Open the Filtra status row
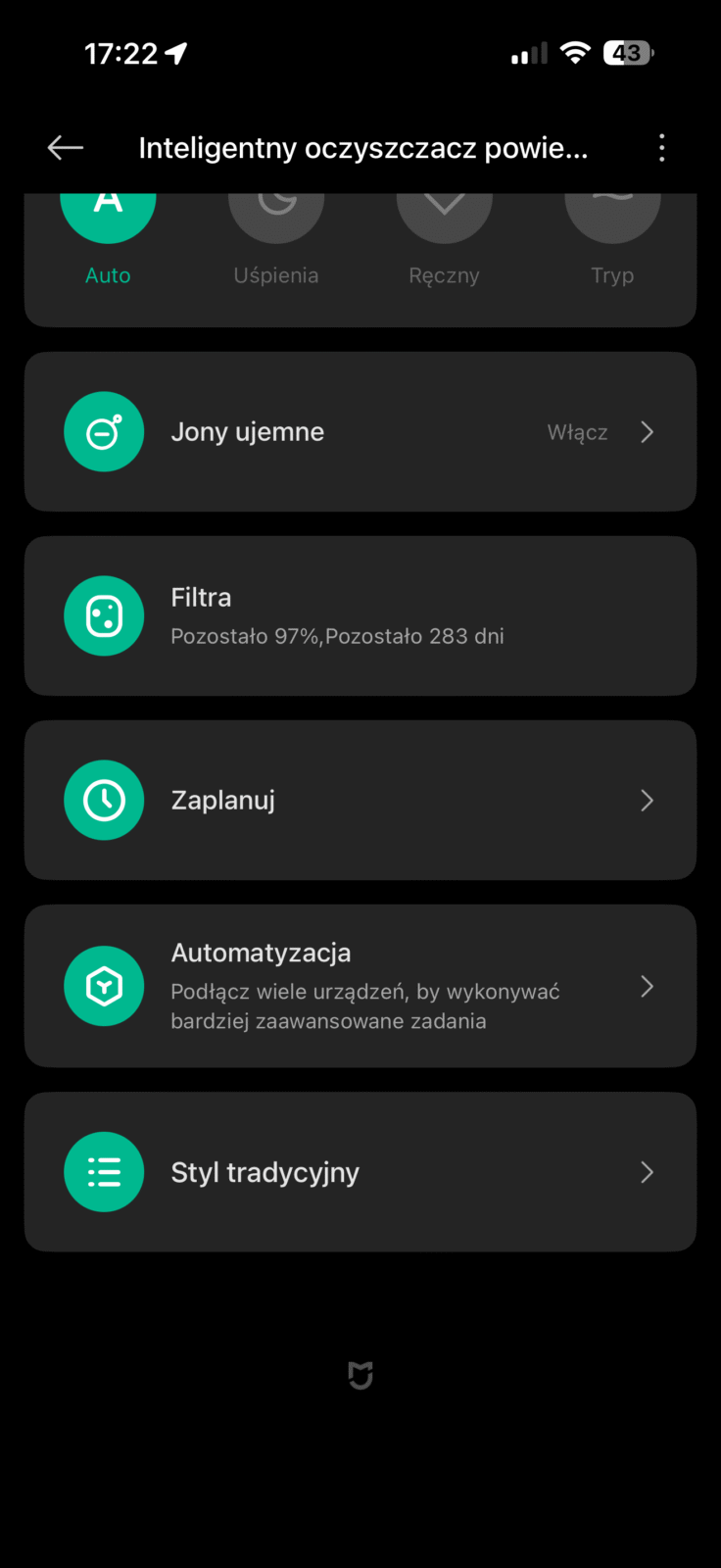The height and width of the screenshot is (1568, 721). coord(360,616)
